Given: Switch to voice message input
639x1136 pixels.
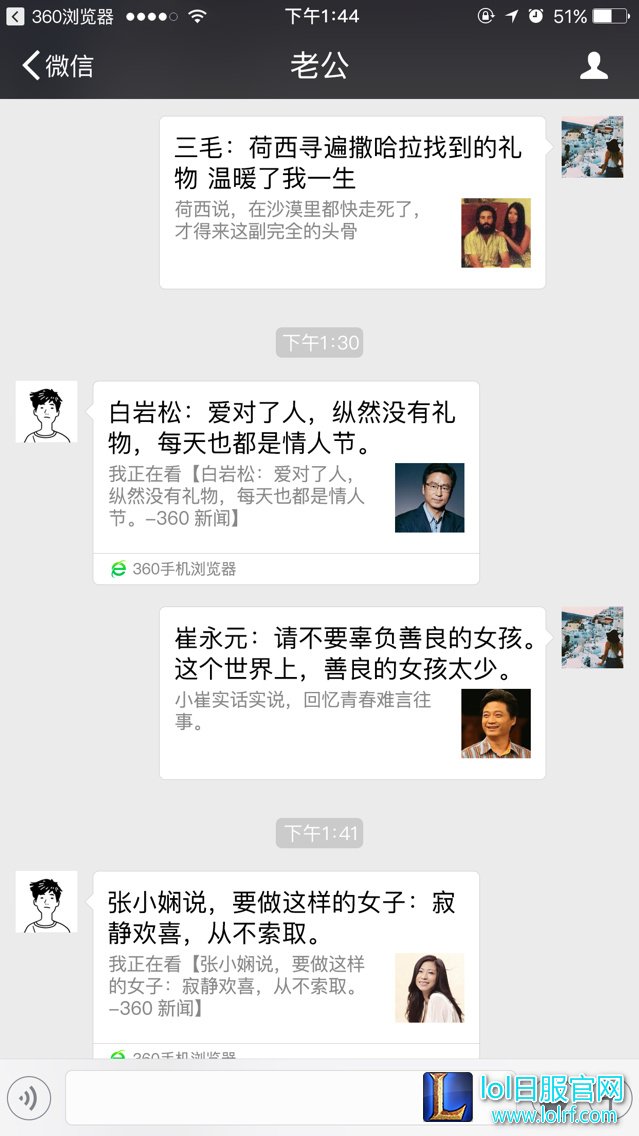Looking at the screenshot, I should pyautogui.click(x=29, y=1099).
